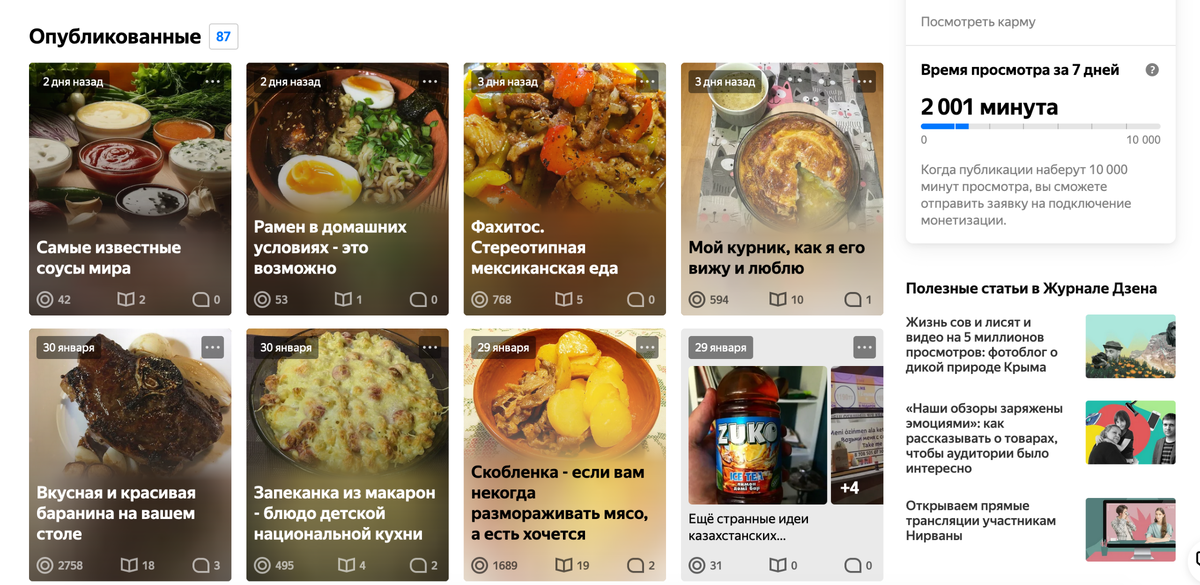Open the options menu on the "Мой курник" card
This screenshot has height=585, width=1200.
pyautogui.click(x=865, y=82)
